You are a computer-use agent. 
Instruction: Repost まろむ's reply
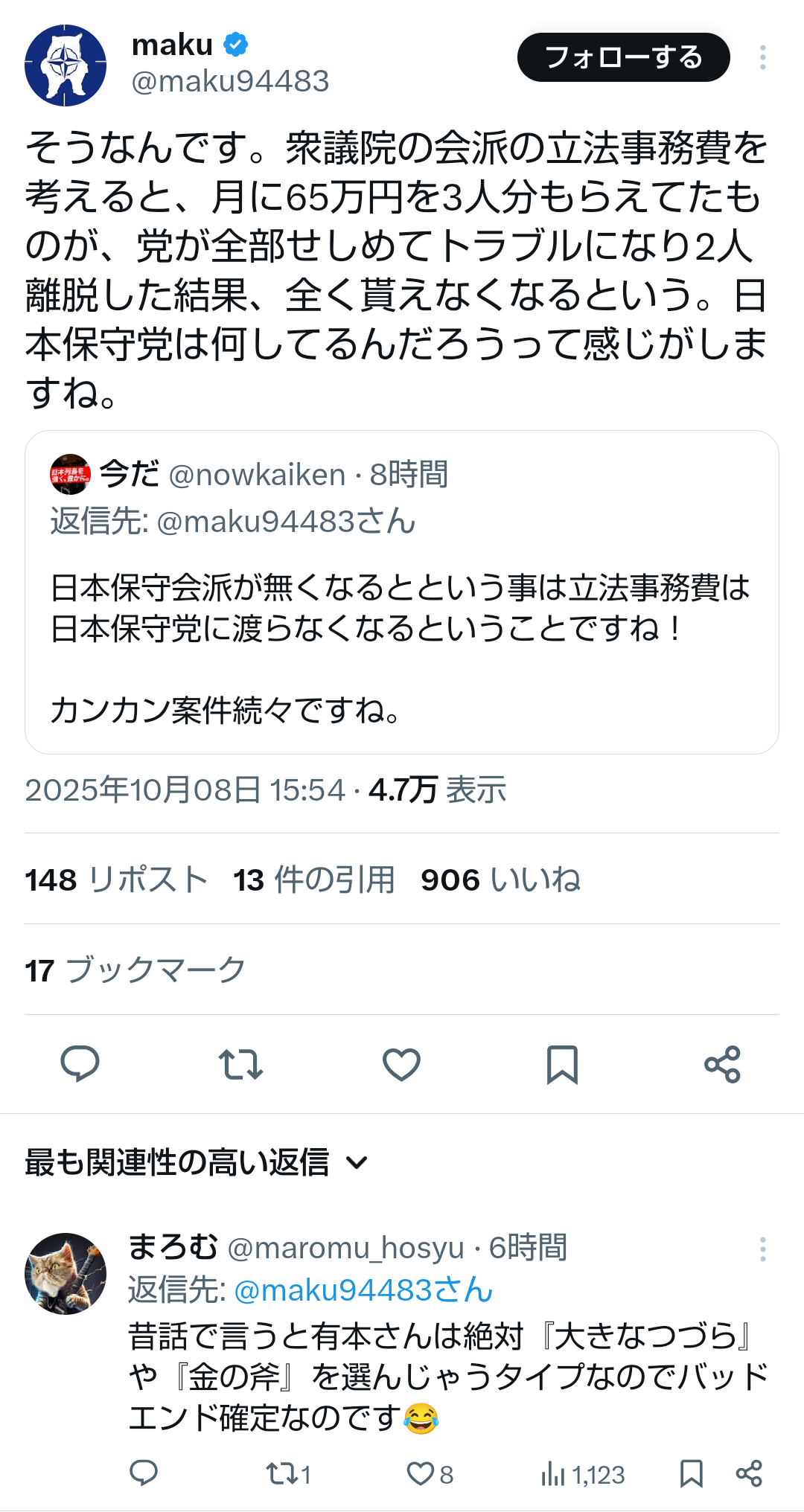click(x=281, y=1473)
